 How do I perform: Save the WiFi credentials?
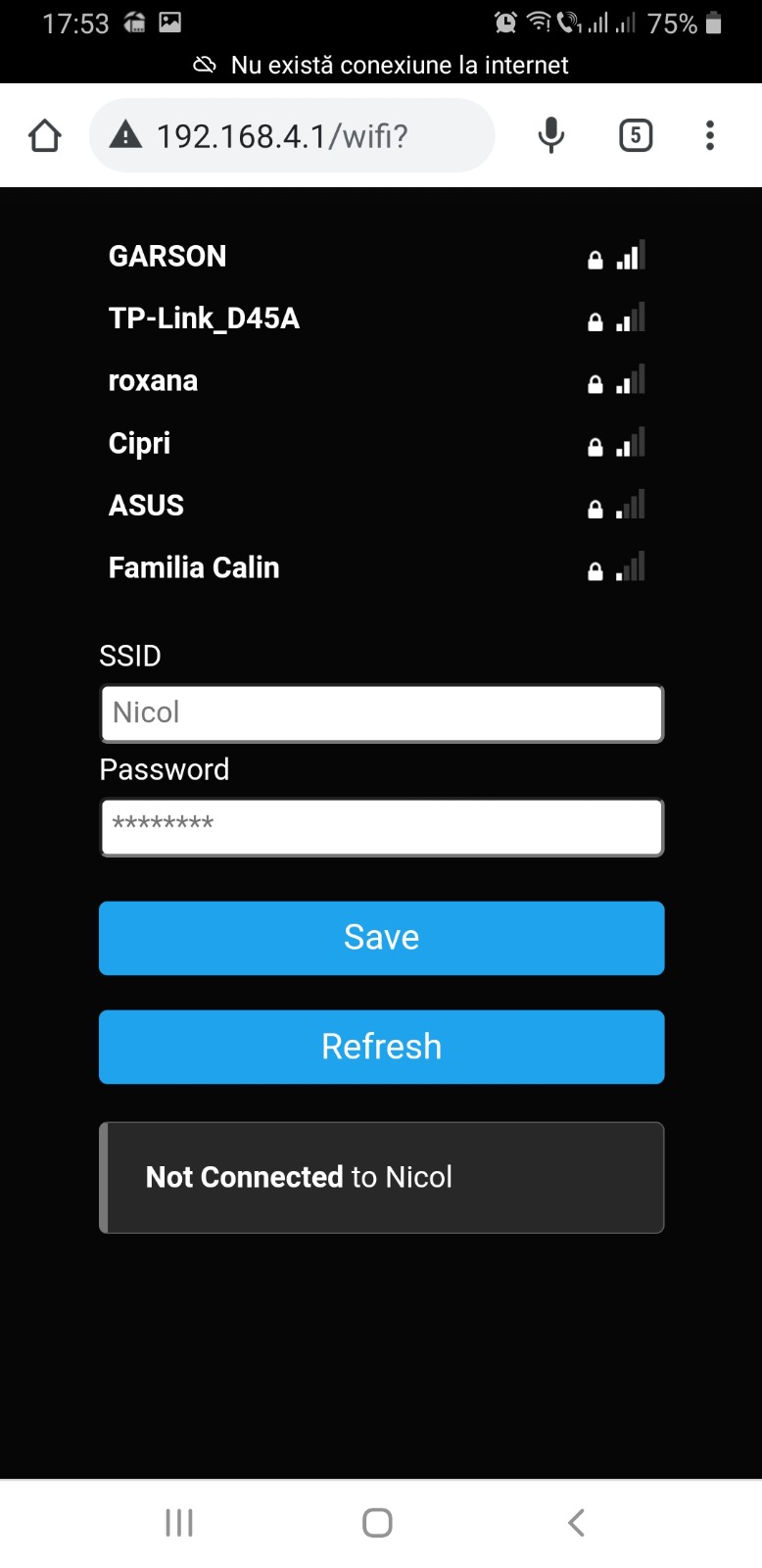pos(382,938)
